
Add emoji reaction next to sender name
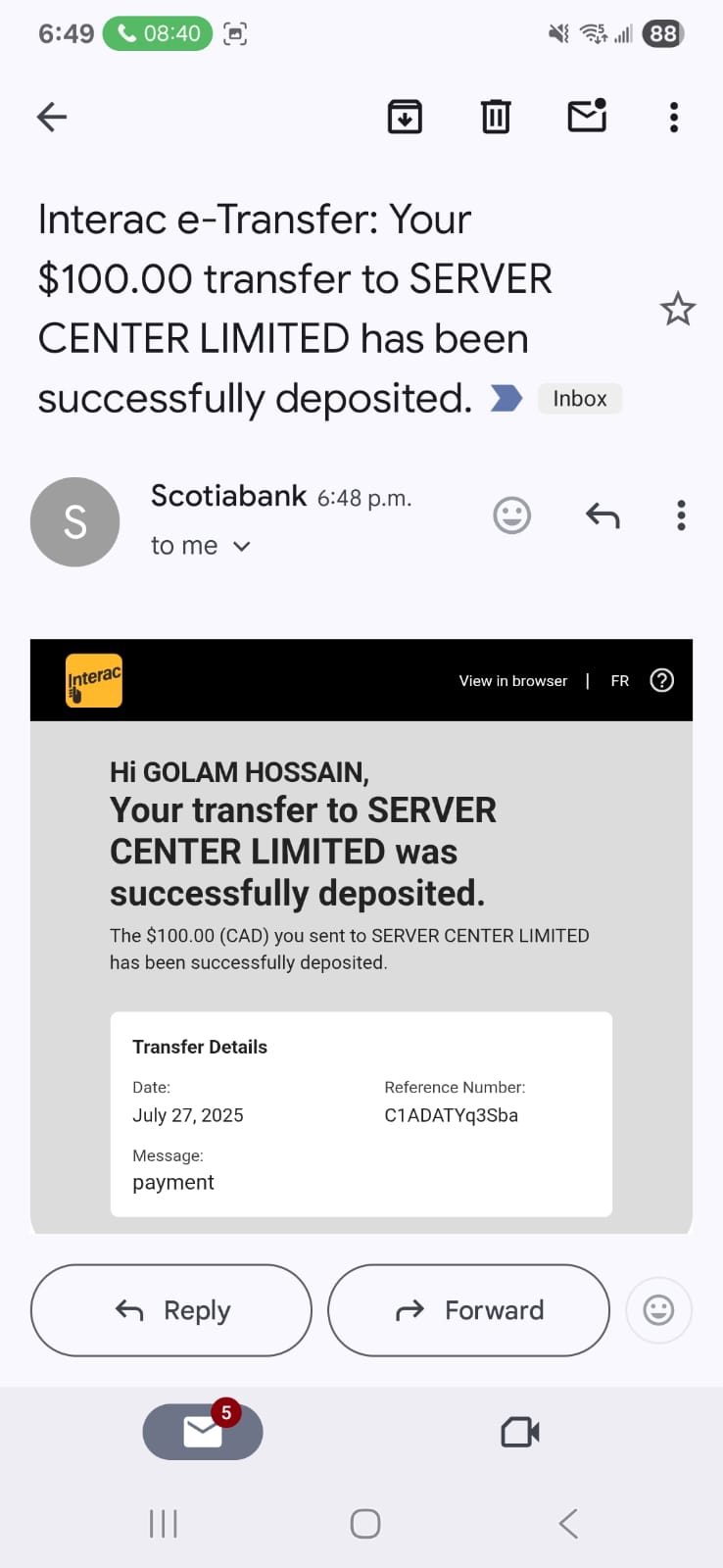[x=511, y=515]
